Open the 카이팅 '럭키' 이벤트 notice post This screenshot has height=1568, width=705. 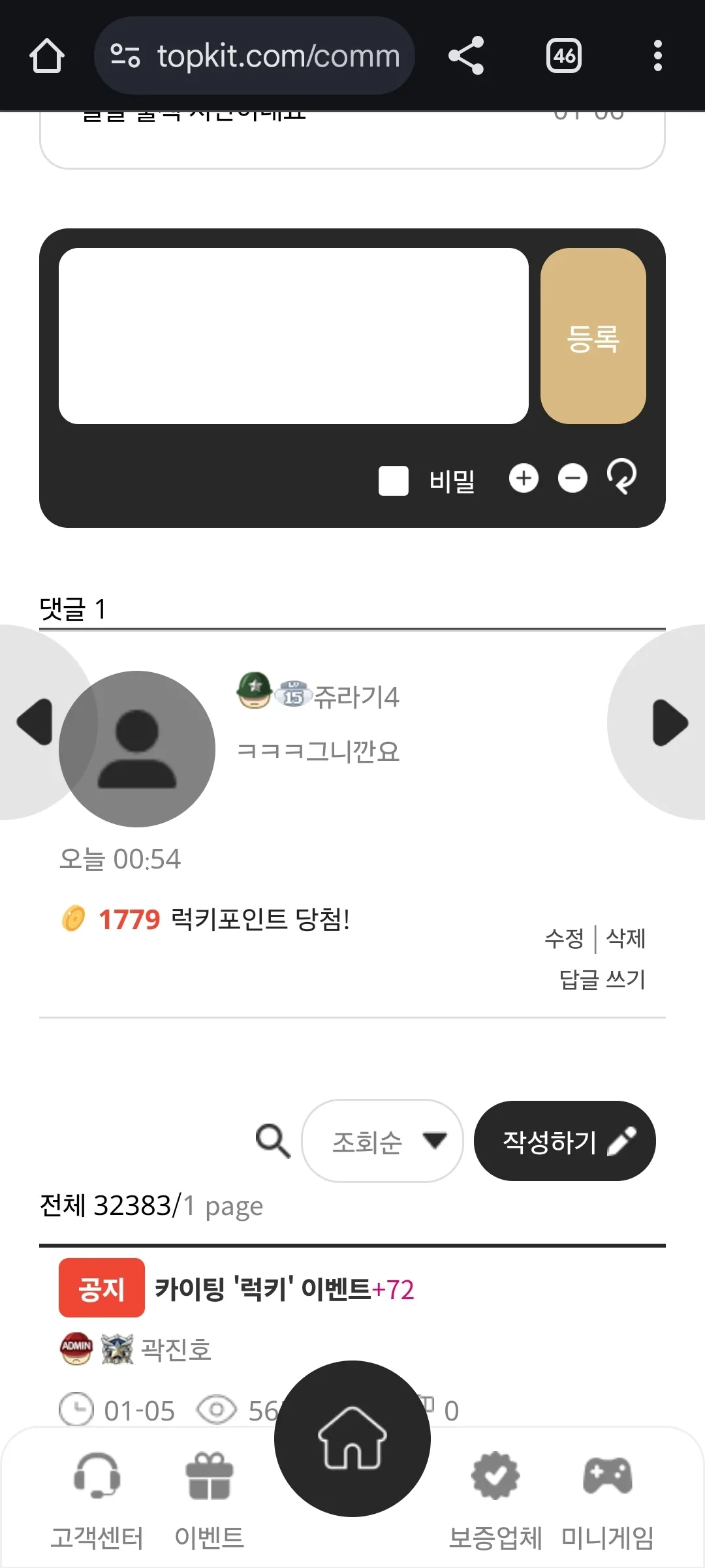(285, 1289)
